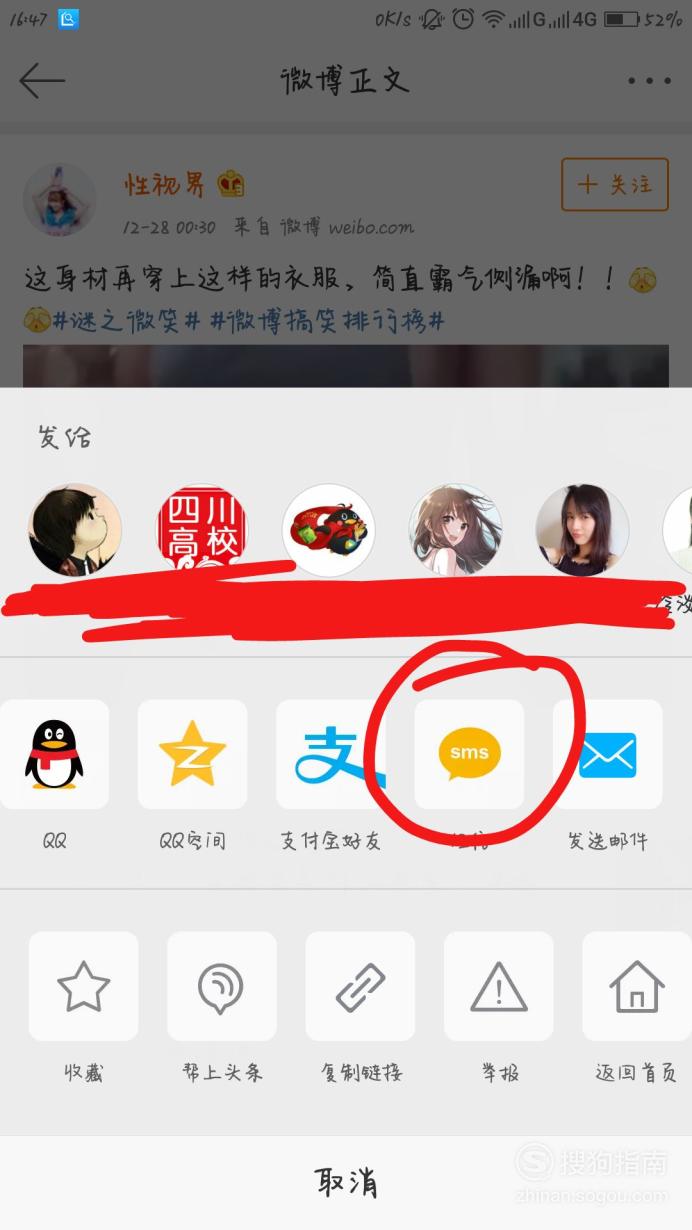
Task: Share via the SMS icon
Action: tap(469, 754)
